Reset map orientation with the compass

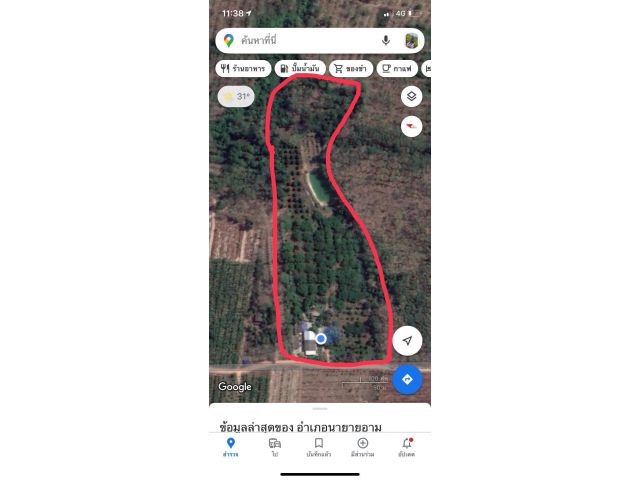[411, 126]
